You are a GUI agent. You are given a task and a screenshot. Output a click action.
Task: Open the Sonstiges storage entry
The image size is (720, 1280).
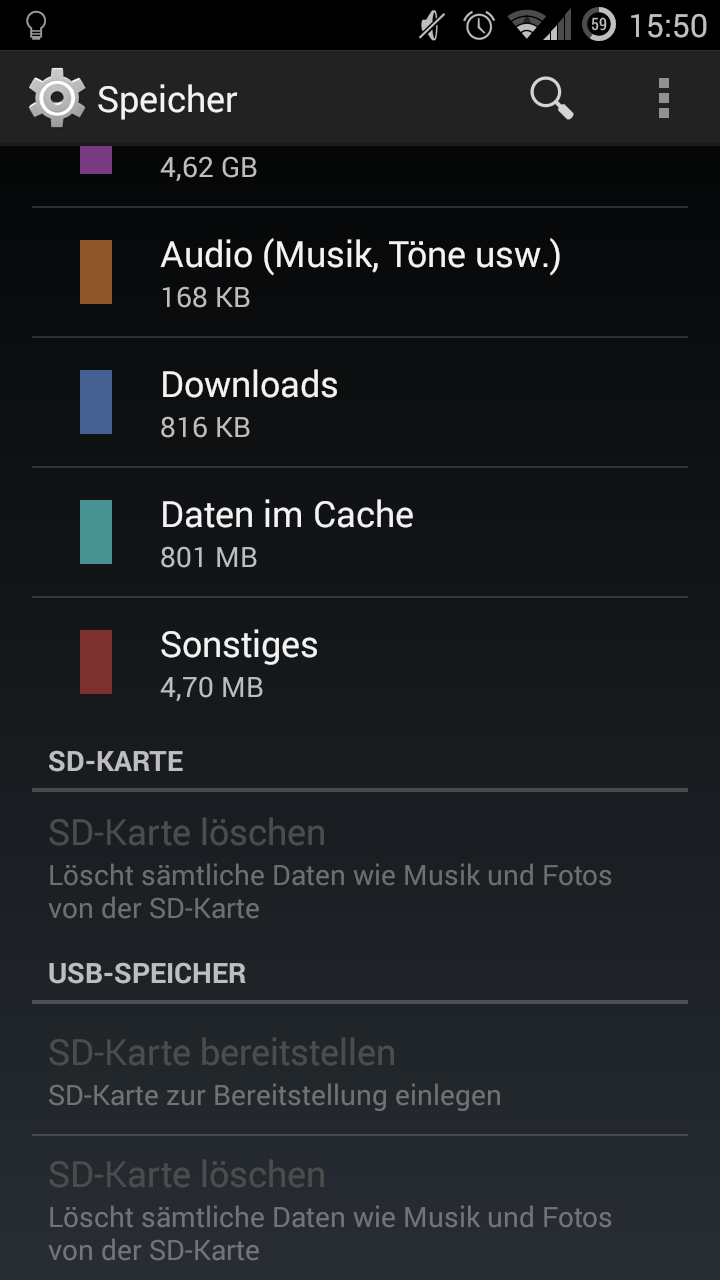point(360,662)
